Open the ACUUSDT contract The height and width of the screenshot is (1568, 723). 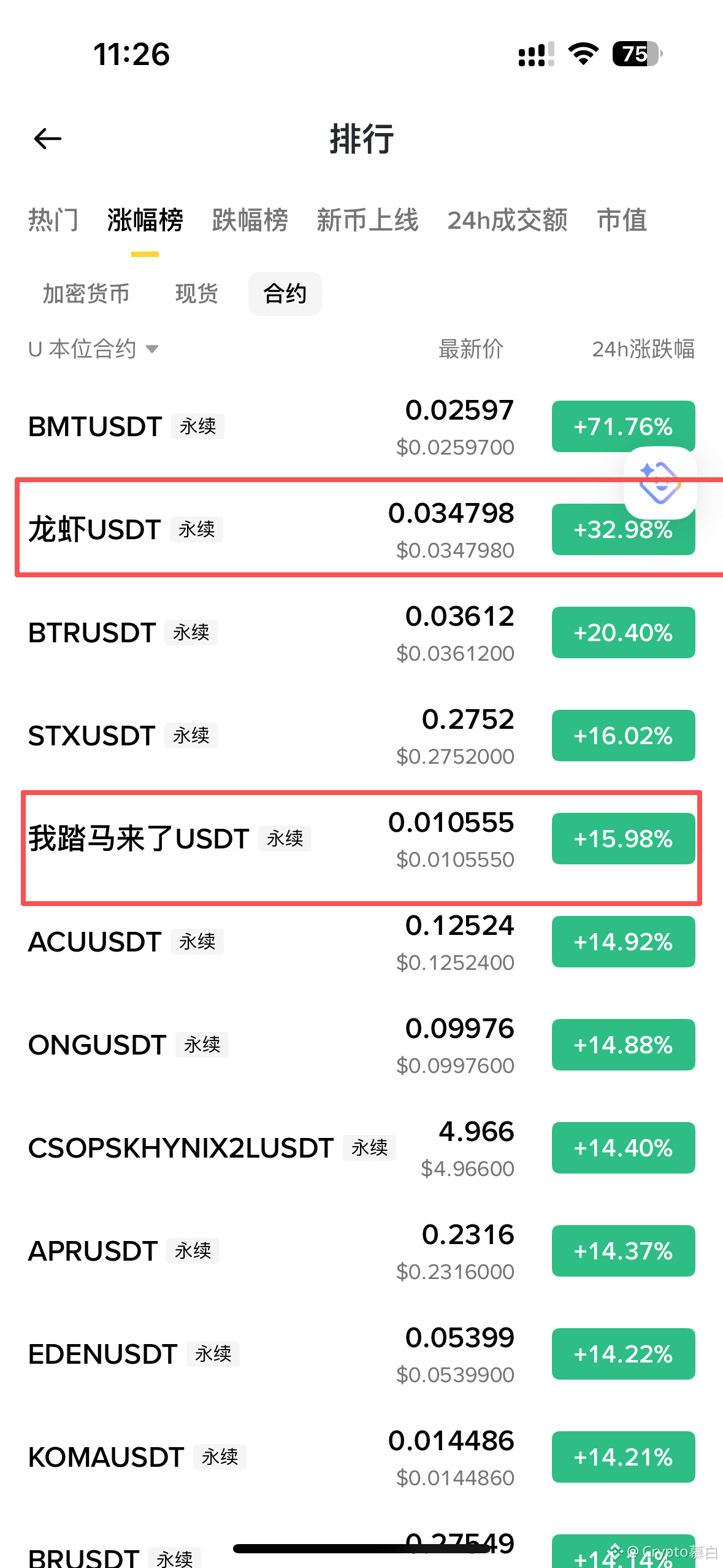tap(361, 942)
